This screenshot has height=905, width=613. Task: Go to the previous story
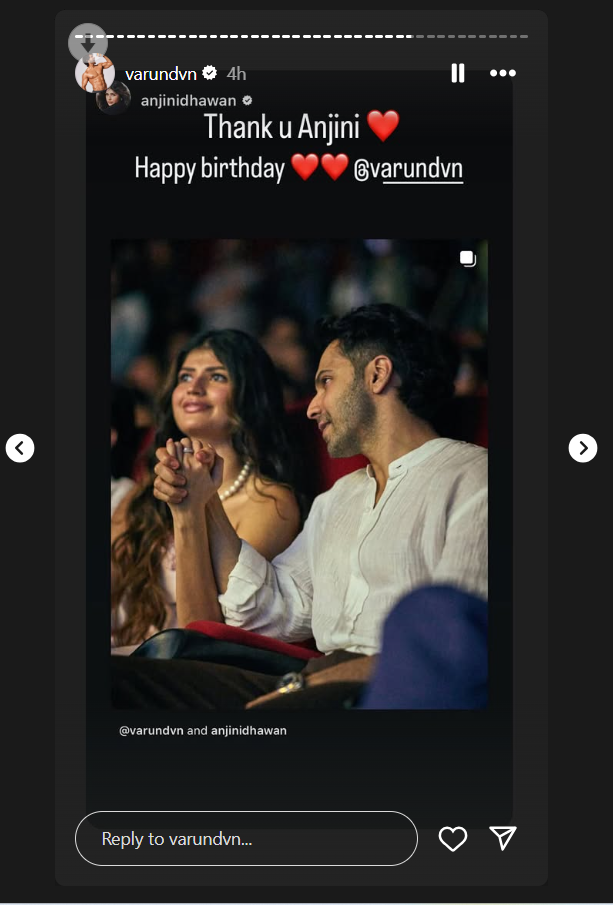pyautogui.click(x=20, y=448)
